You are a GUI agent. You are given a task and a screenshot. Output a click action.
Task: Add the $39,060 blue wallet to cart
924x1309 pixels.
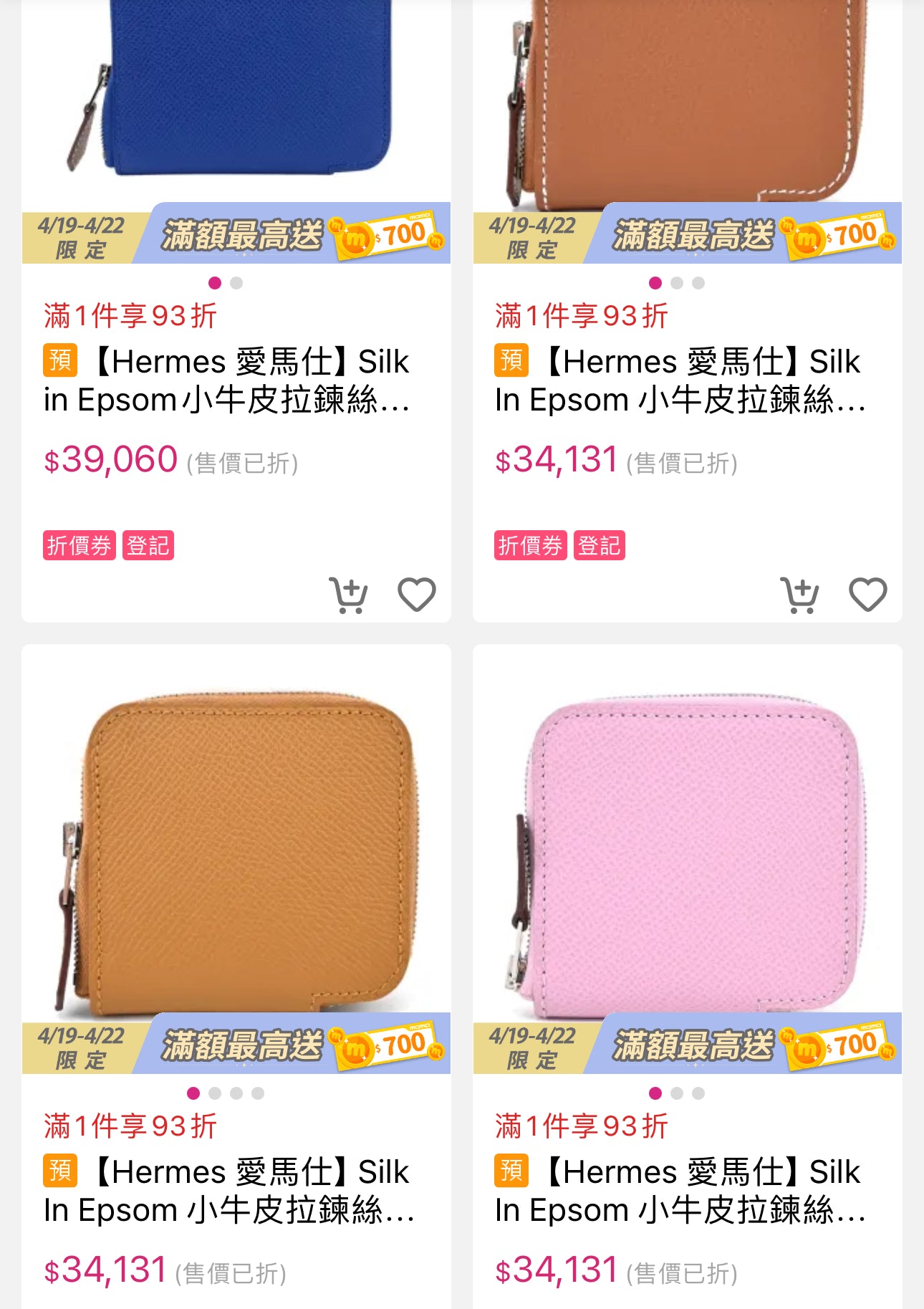(348, 595)
